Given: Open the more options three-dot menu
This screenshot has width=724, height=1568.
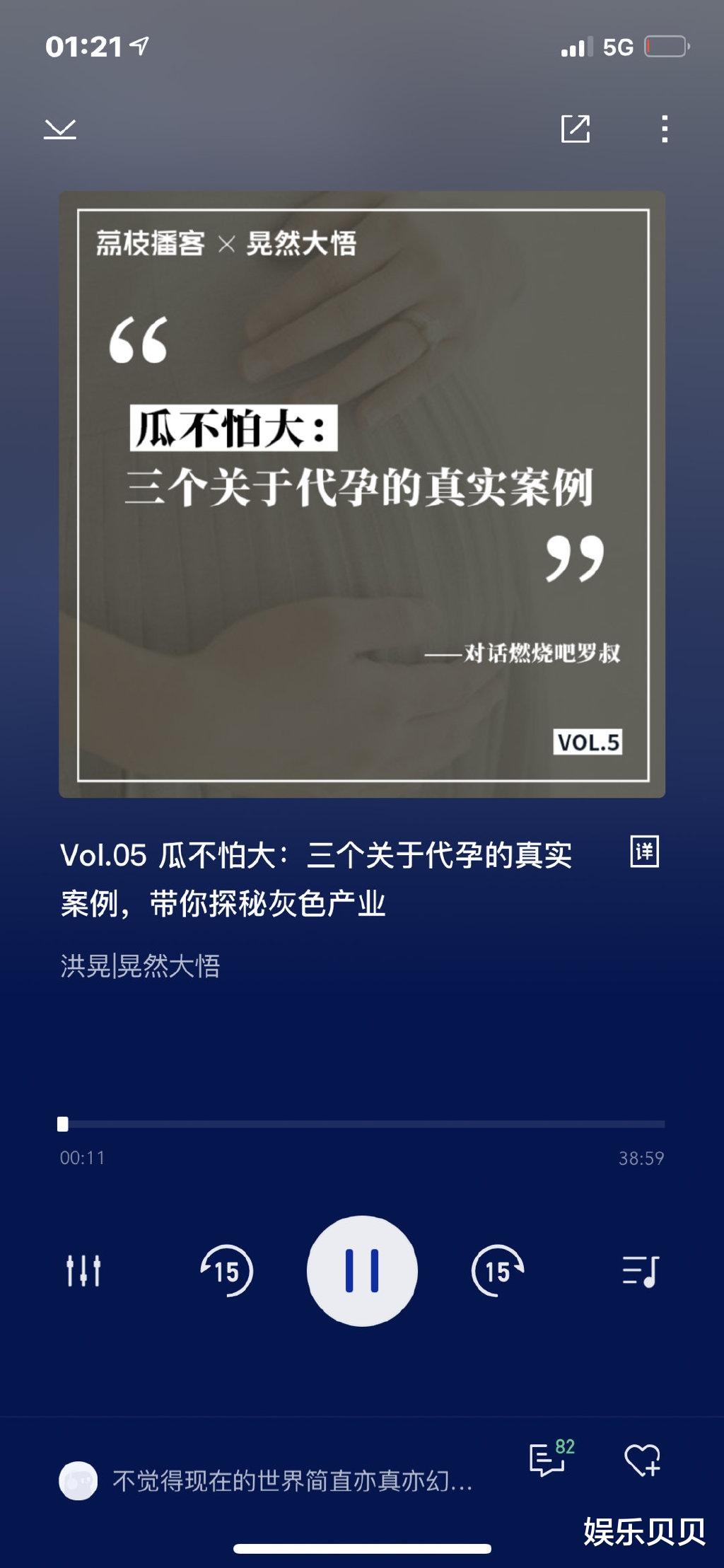Looking at the screenshot, I should click(x=663, y=127).
